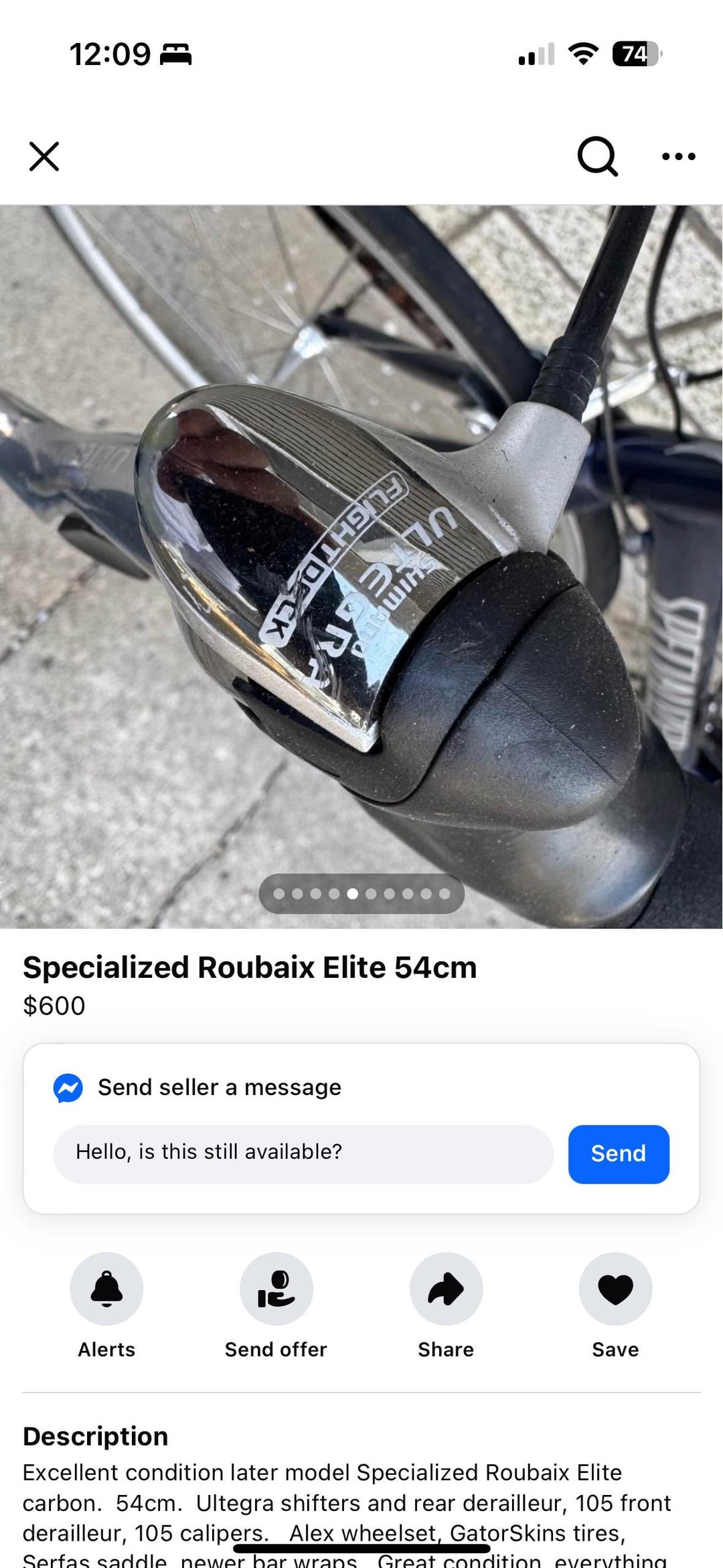Image resolution: width=723 pixels, height=1568 pixels.
Task: Send the message to the seller
Action: click(619, 1154)
